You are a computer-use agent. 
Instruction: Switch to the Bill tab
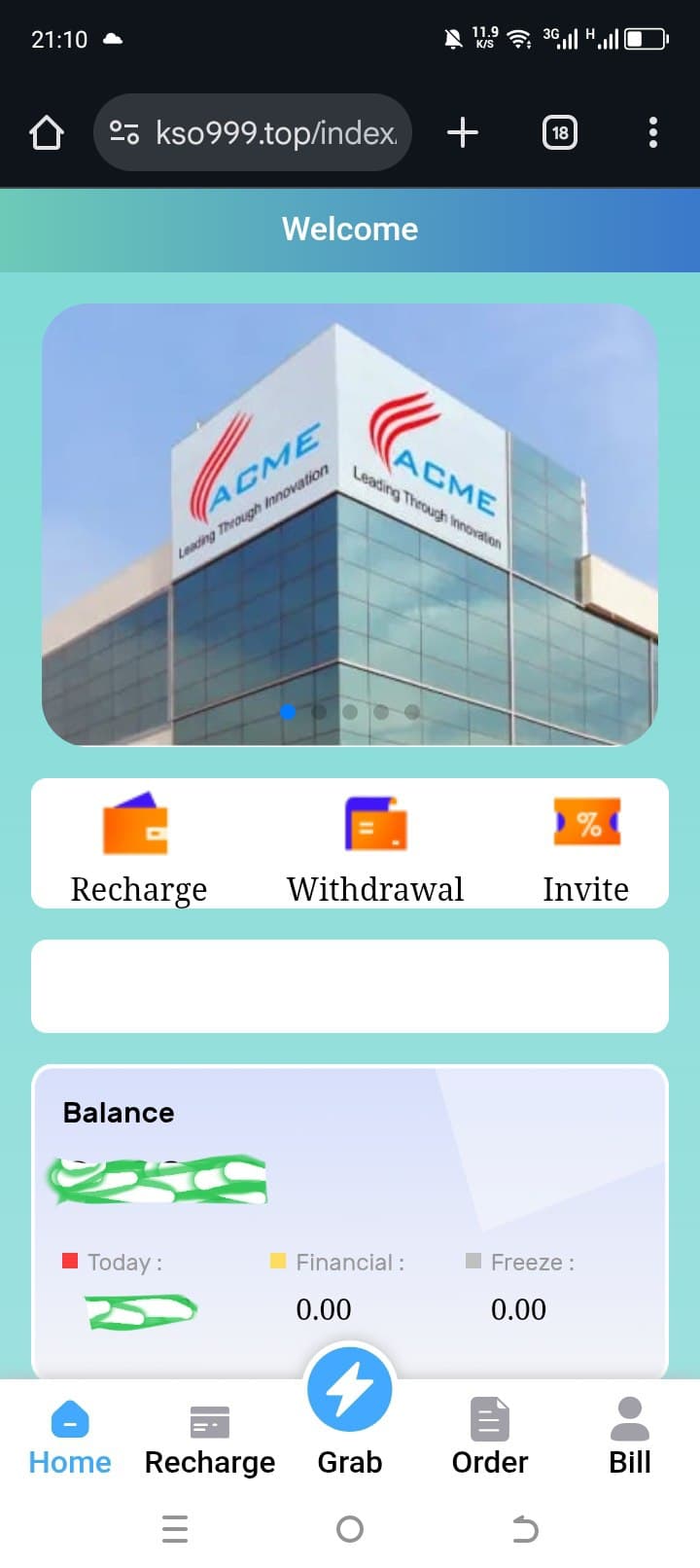point(630,1438)
